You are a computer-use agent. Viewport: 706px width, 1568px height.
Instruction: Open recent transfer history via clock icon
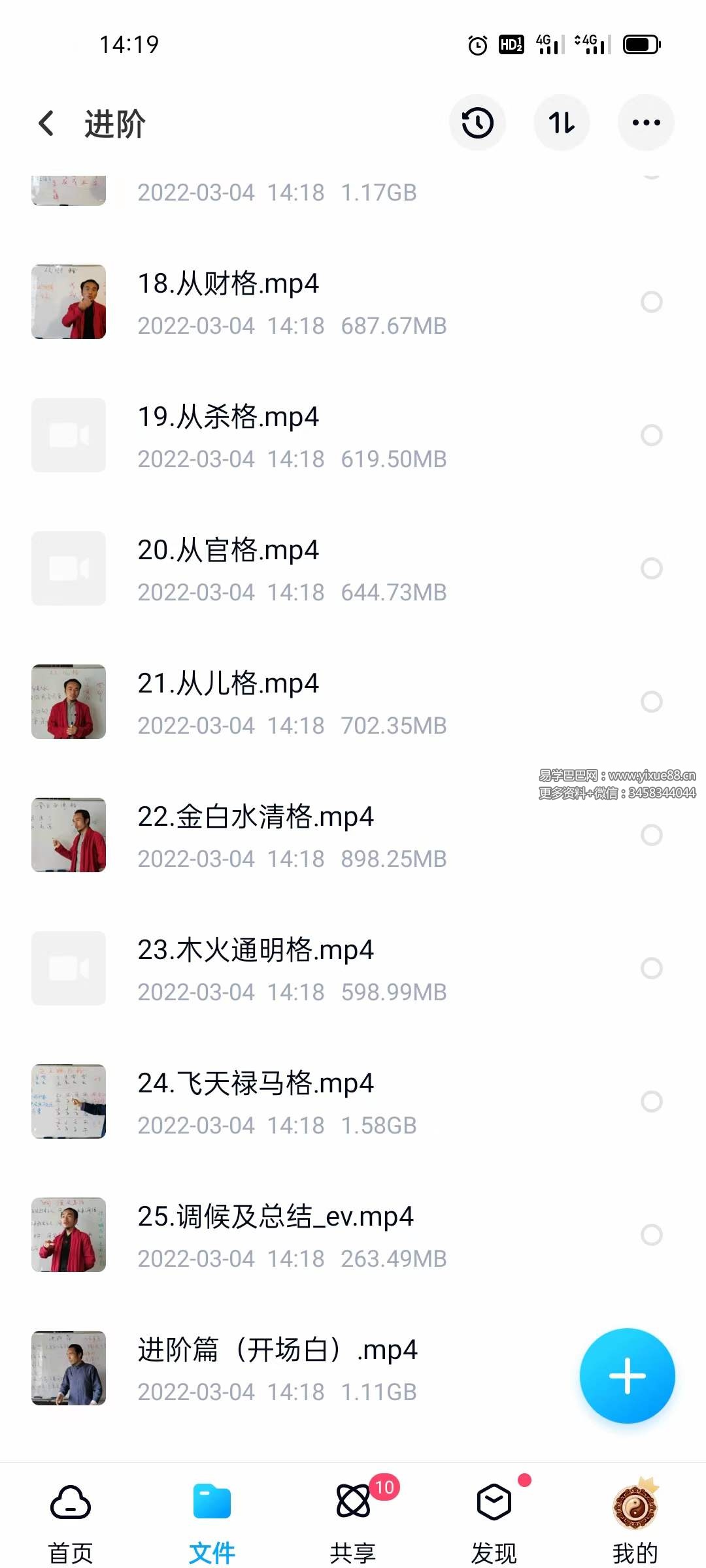point(478,122)
